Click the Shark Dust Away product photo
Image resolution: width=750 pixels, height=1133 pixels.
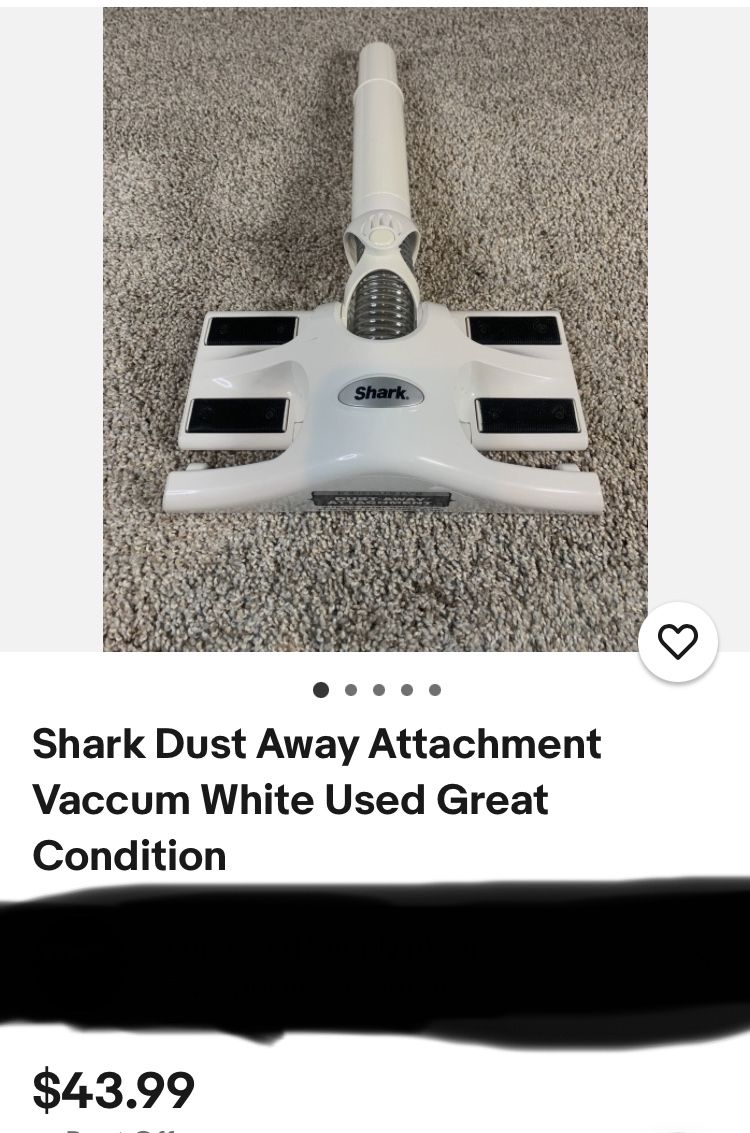(375, 330)
